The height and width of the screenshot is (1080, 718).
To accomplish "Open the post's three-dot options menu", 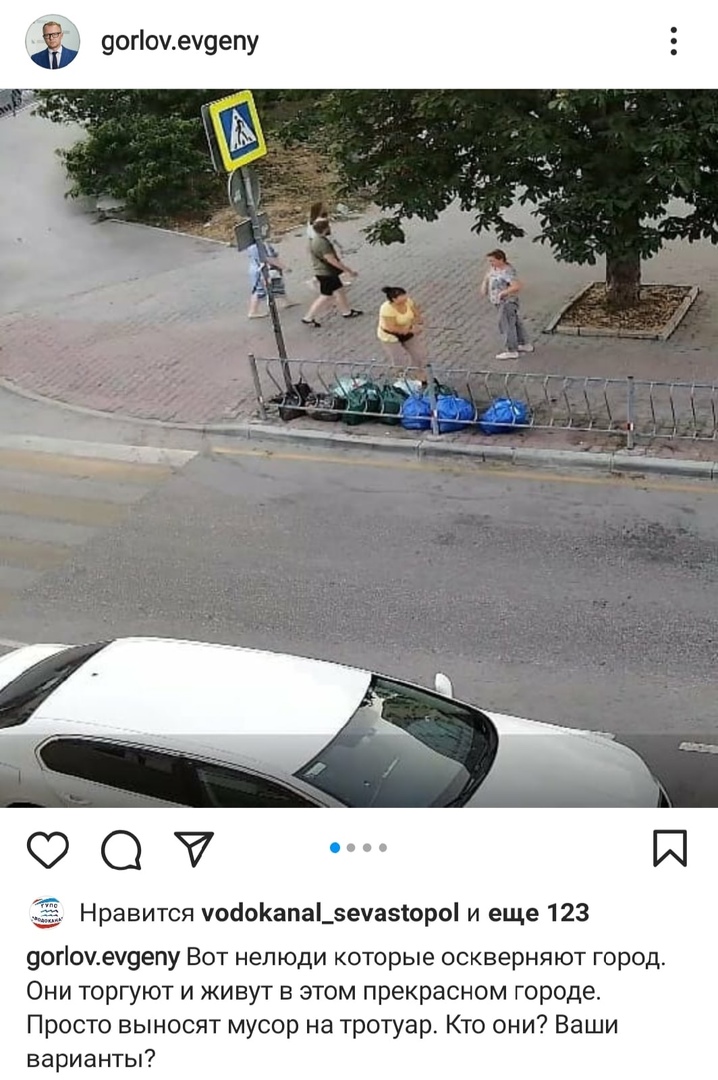I will point(674,41).
